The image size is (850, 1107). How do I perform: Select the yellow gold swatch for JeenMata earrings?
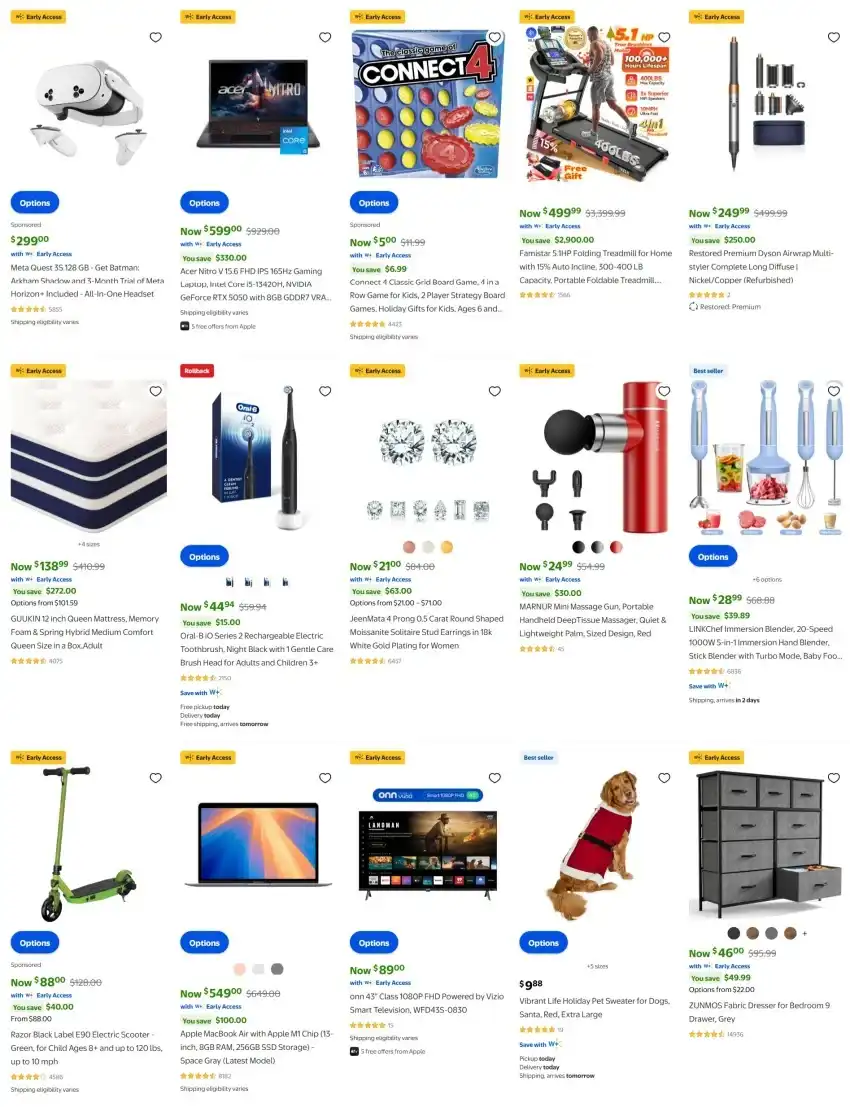click(x=446, y=547)
